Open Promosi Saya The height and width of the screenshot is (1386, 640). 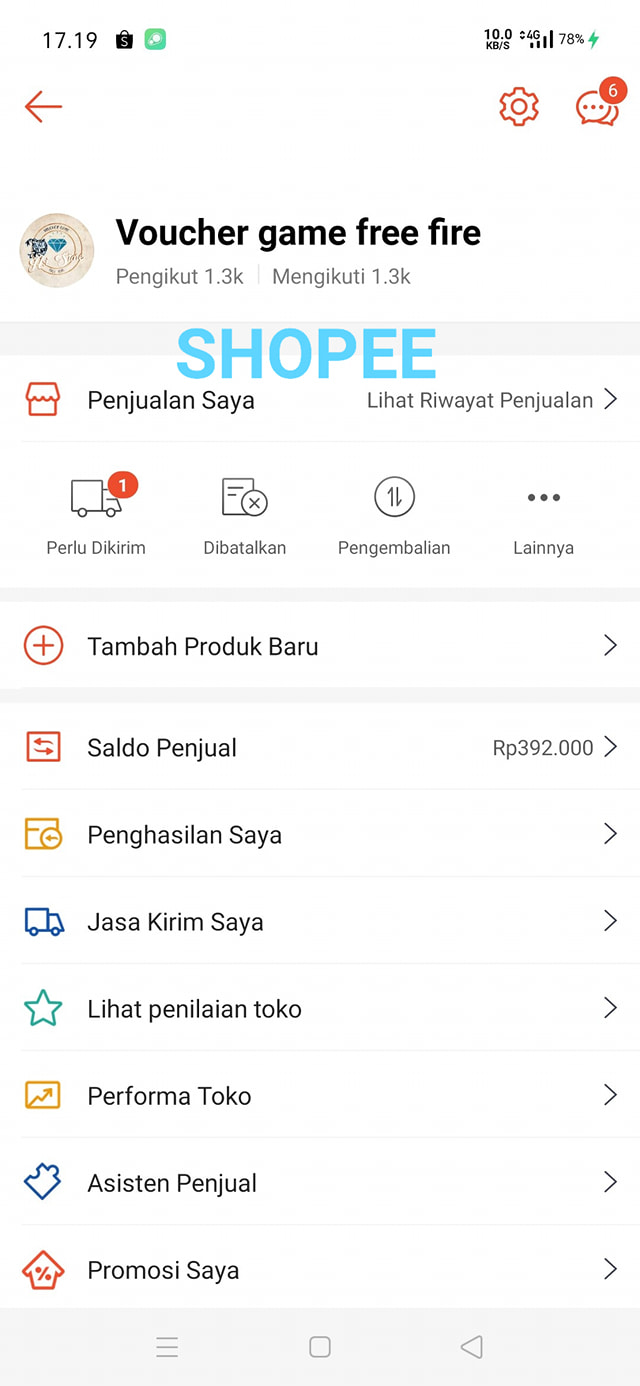coord(320,1269)
